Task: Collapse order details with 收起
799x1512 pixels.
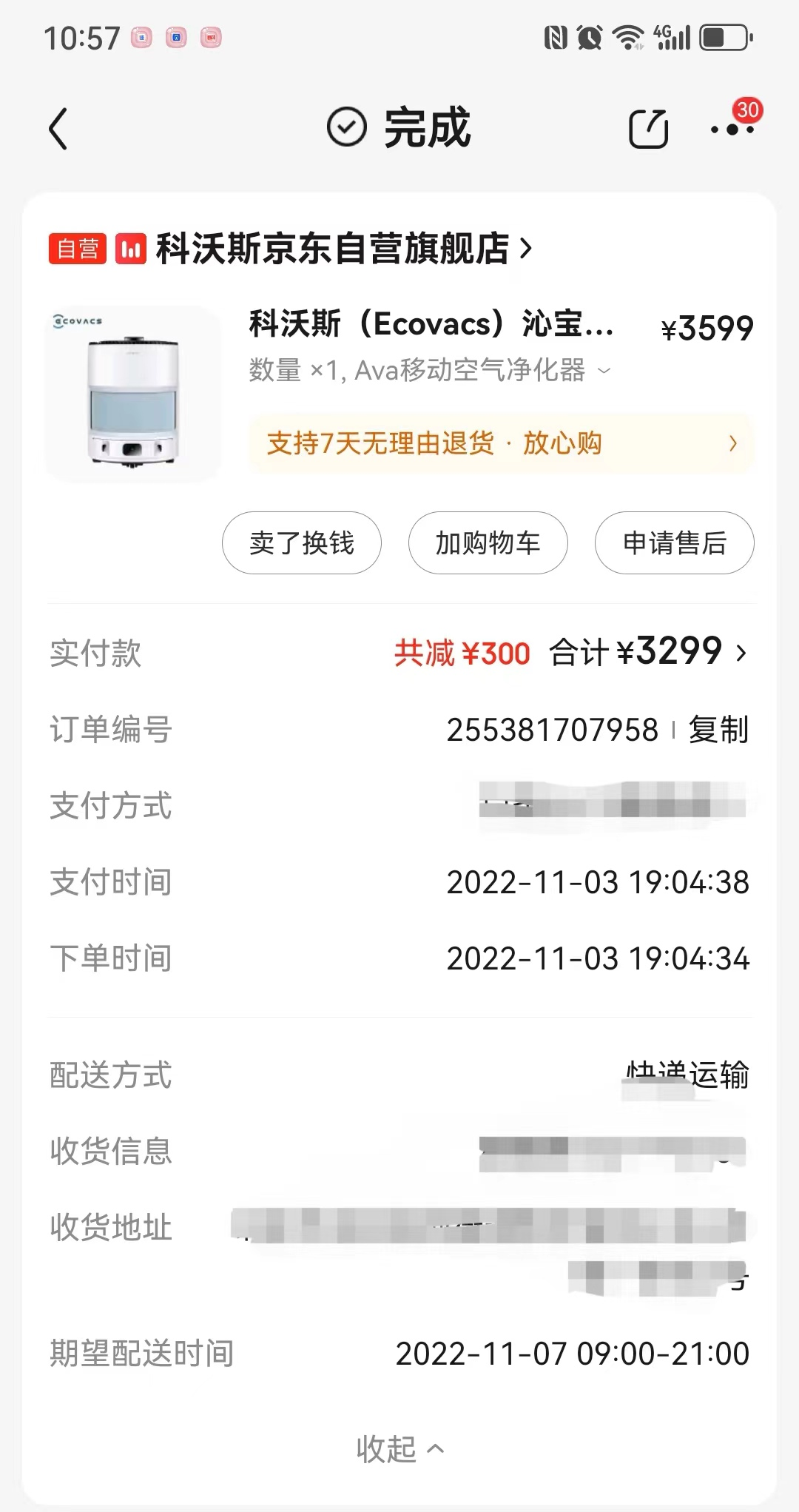Action: tap(399, 1448)
